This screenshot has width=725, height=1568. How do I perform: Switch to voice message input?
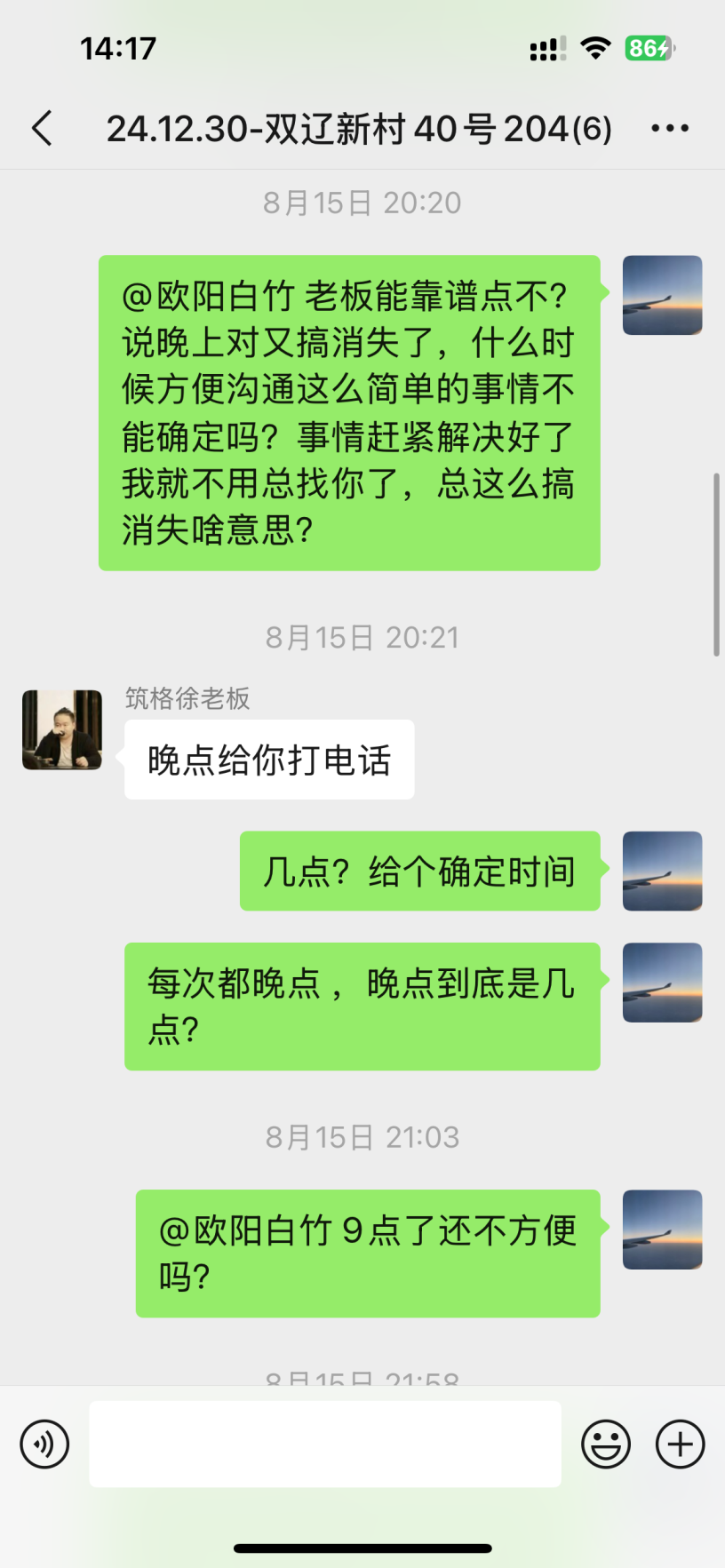click(x=44, y=1444)
